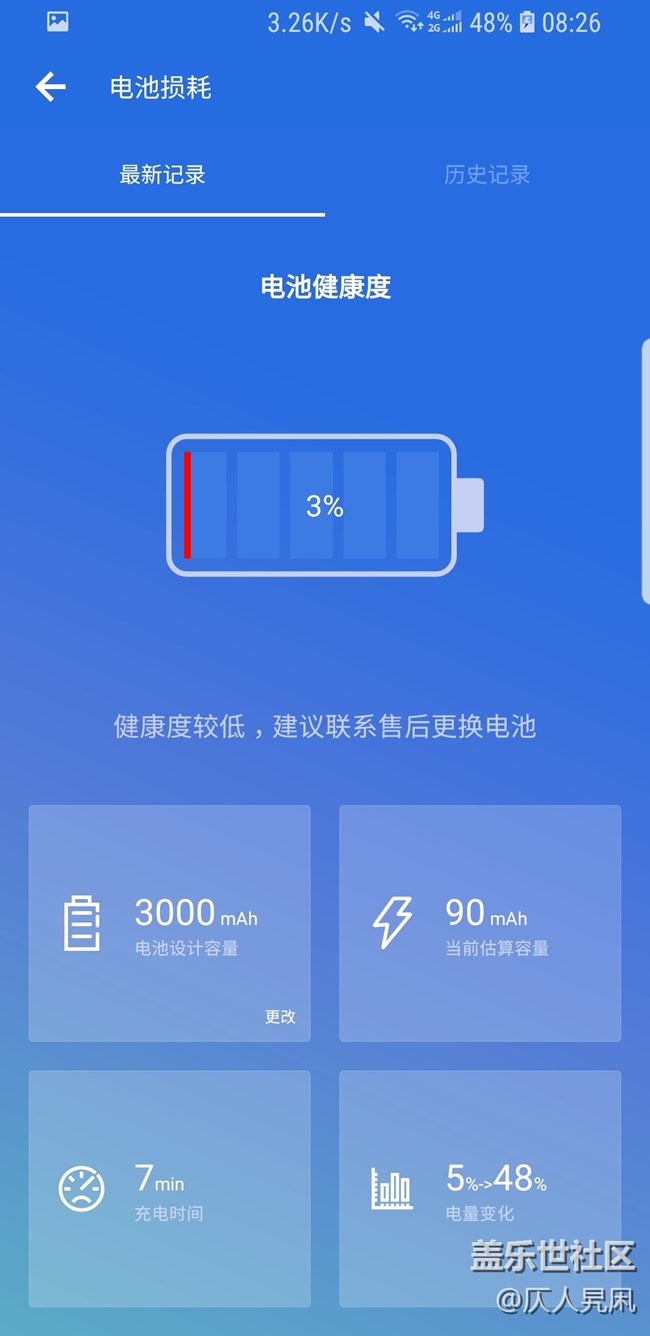Tap 更改 to edit battery design capacity
This screenshot has height=1336, width=650.
click(280, 1016)
